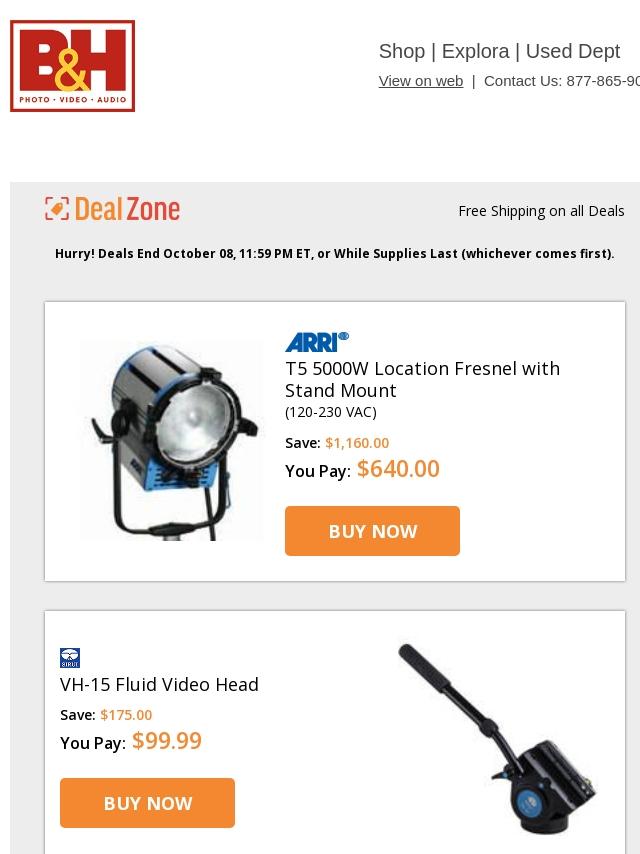Screen dimensions: 640x854
Task: Open the View on web link
Action: pyautogui.click(x=420, y=81)
